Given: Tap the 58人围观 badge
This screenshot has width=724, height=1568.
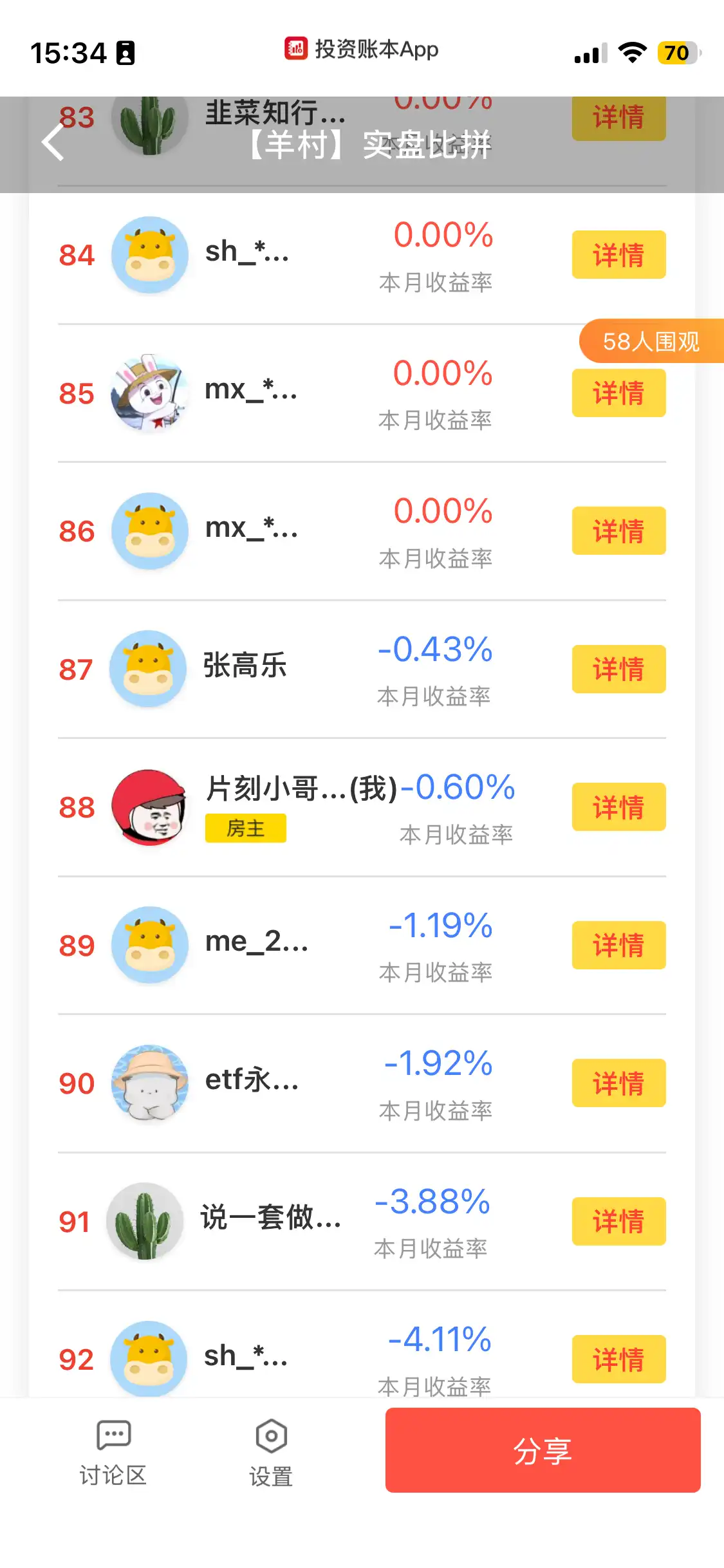Looking at the screenshot, I should point(651,341).
